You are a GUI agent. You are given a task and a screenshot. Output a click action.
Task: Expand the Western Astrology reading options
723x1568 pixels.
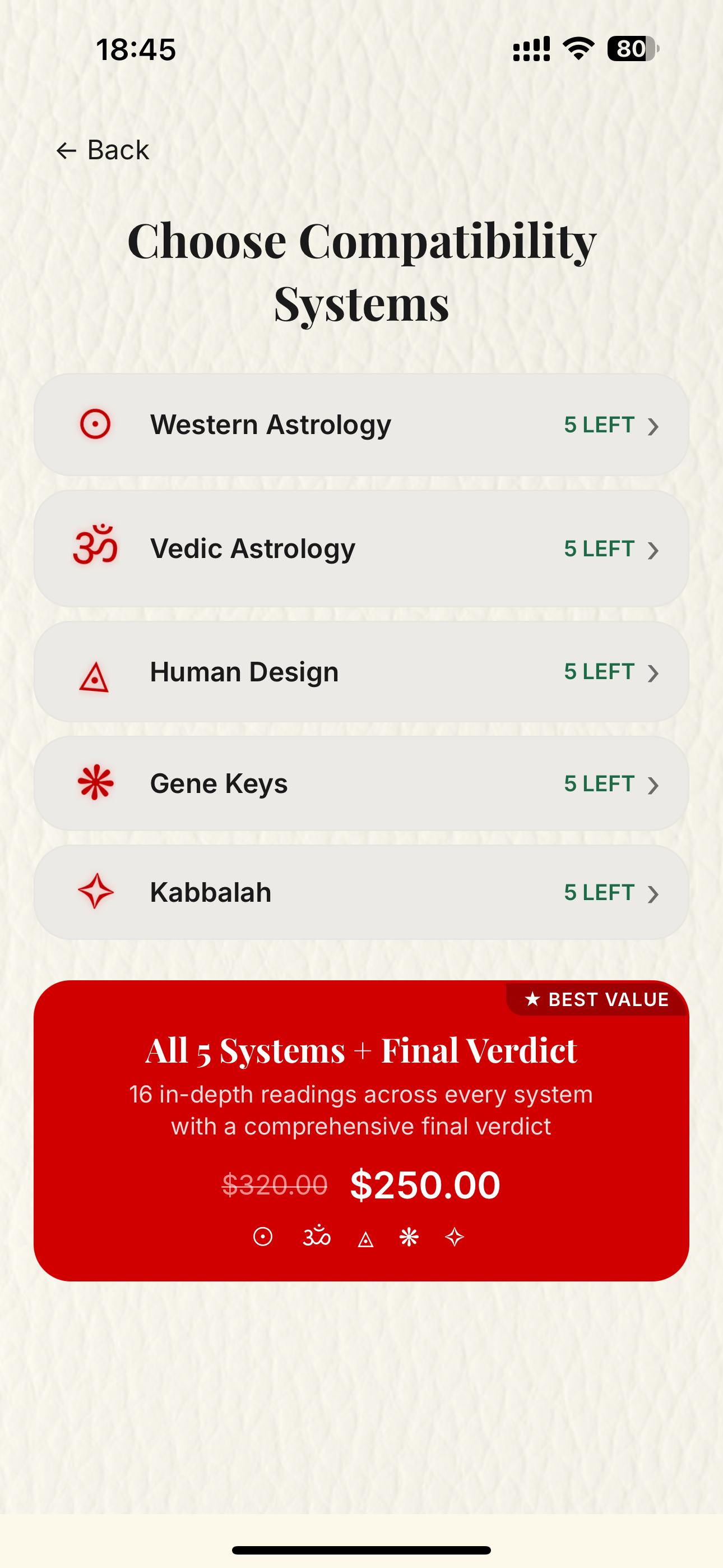tap(654, 426)
